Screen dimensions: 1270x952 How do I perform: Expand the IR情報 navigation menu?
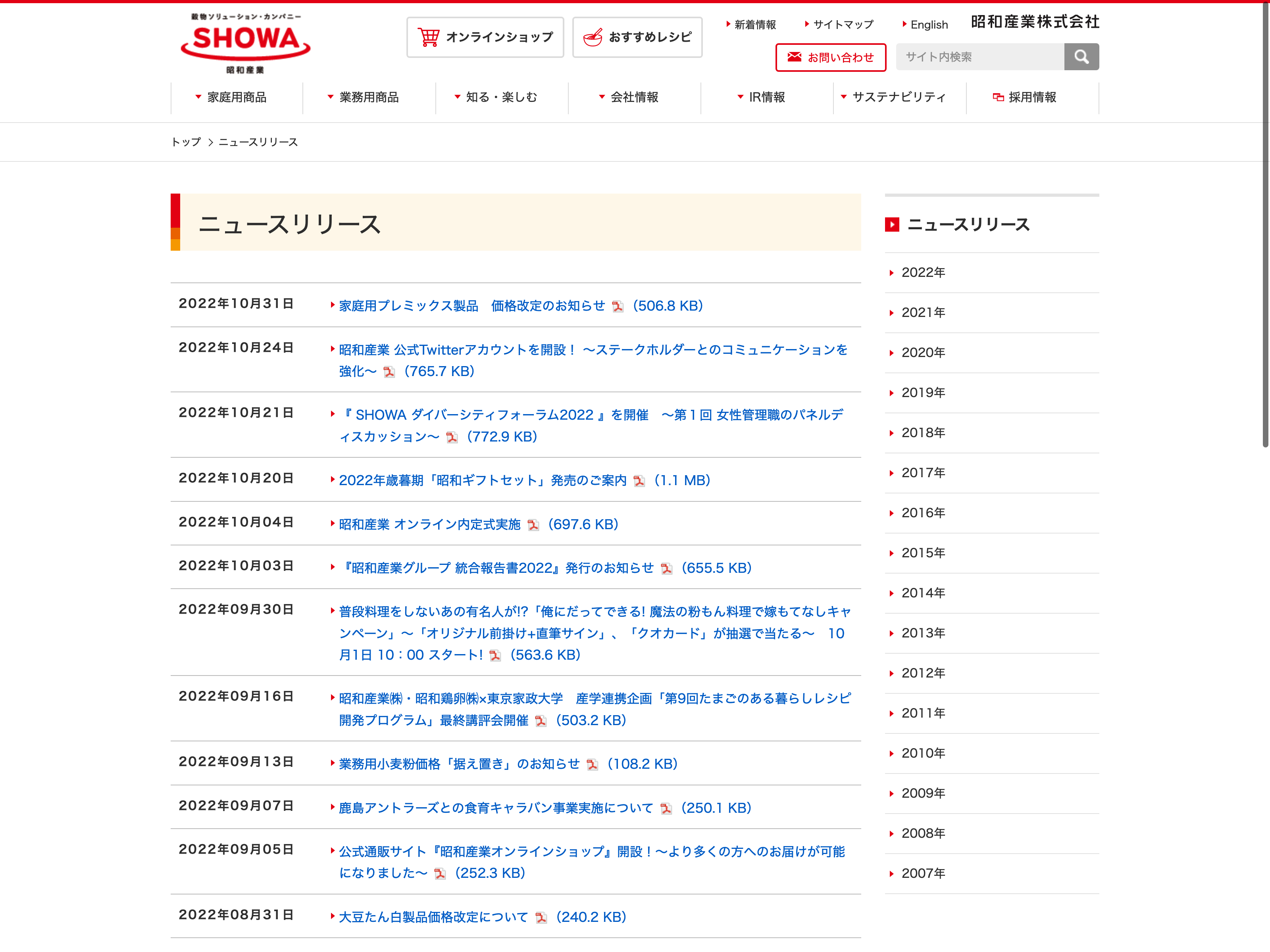click(x=766, y=98)
